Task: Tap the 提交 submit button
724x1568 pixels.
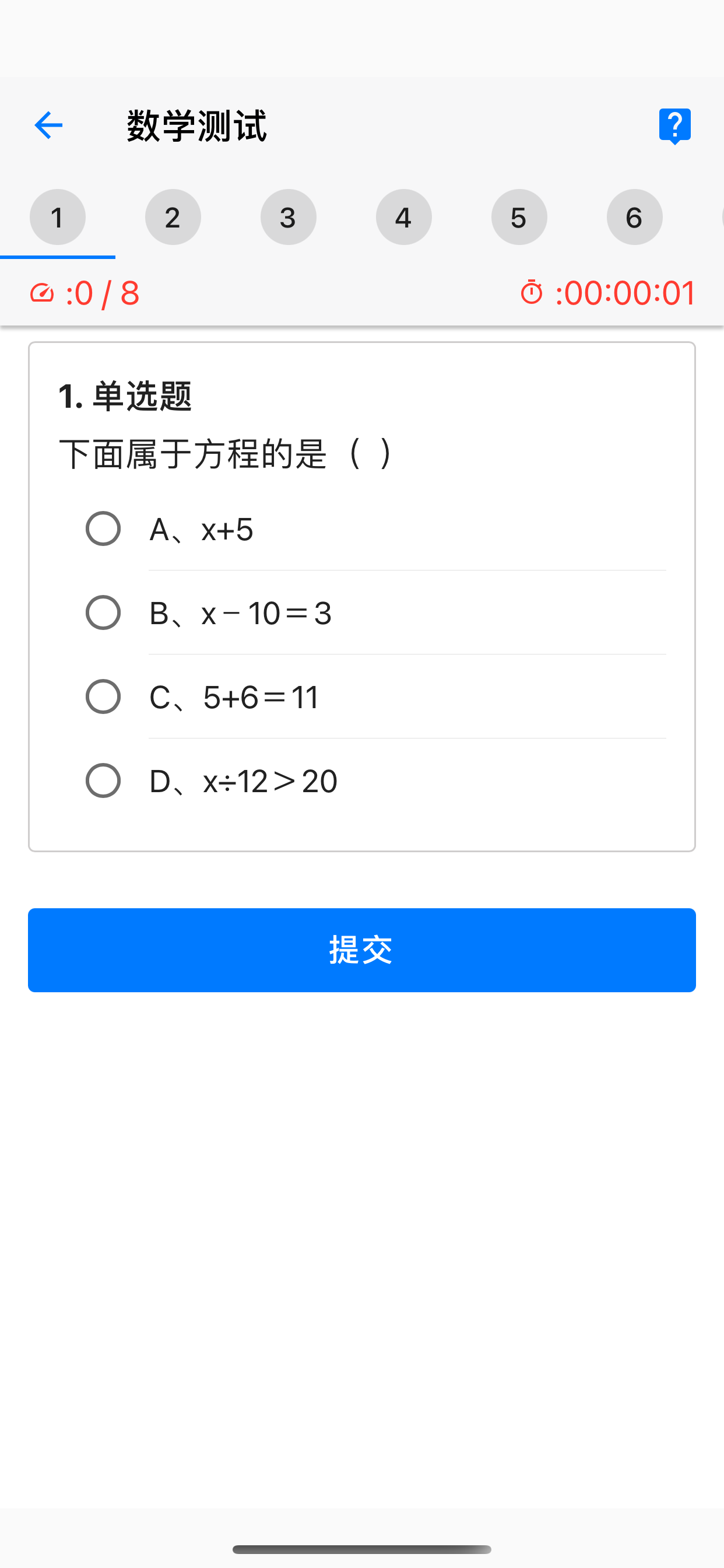Action: (x=362, y=950)
